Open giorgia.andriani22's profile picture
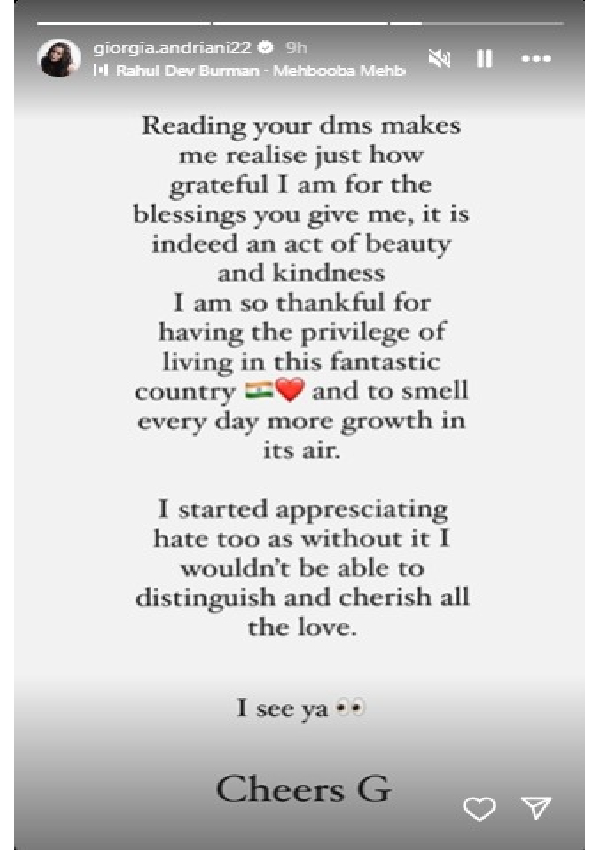 [59, 59]
